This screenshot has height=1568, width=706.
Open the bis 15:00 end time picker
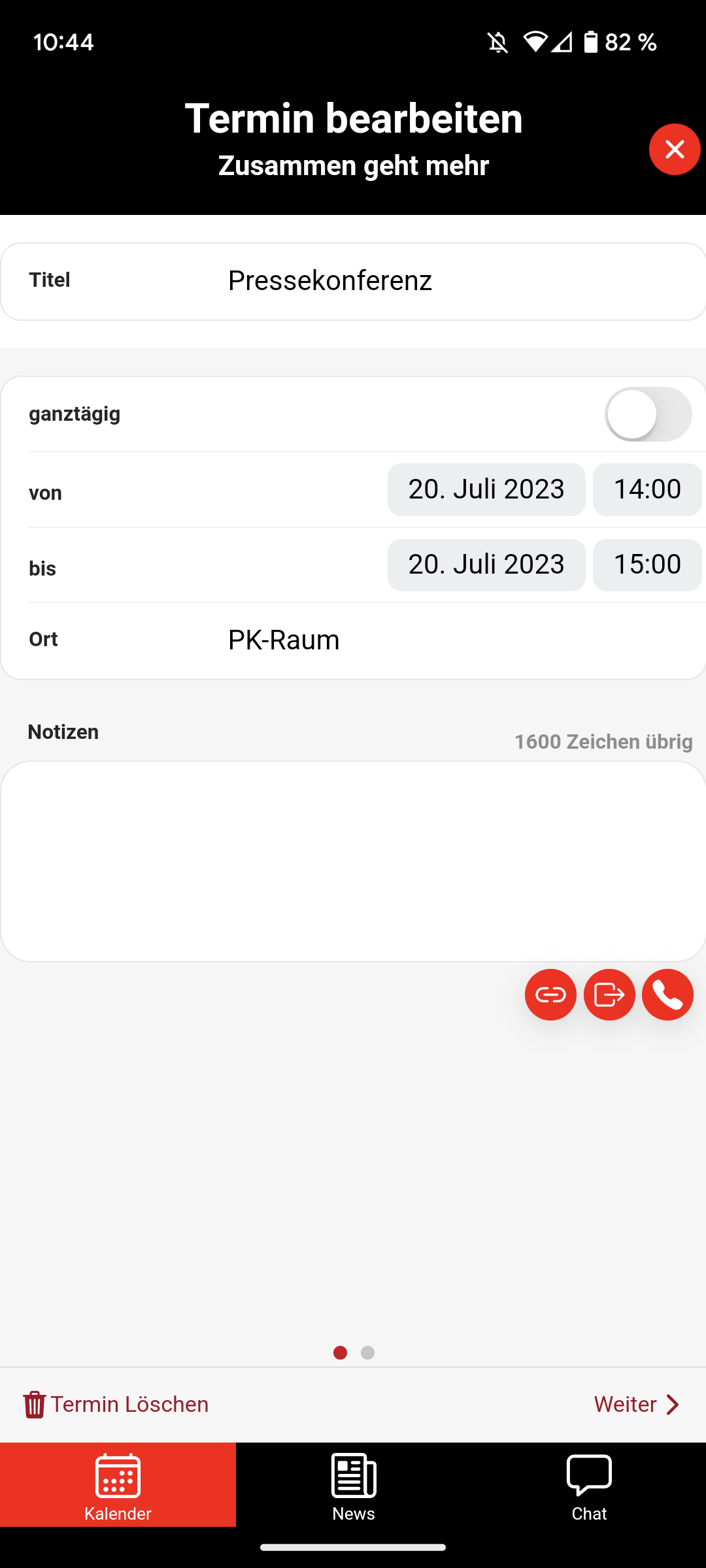click(647, 564)
